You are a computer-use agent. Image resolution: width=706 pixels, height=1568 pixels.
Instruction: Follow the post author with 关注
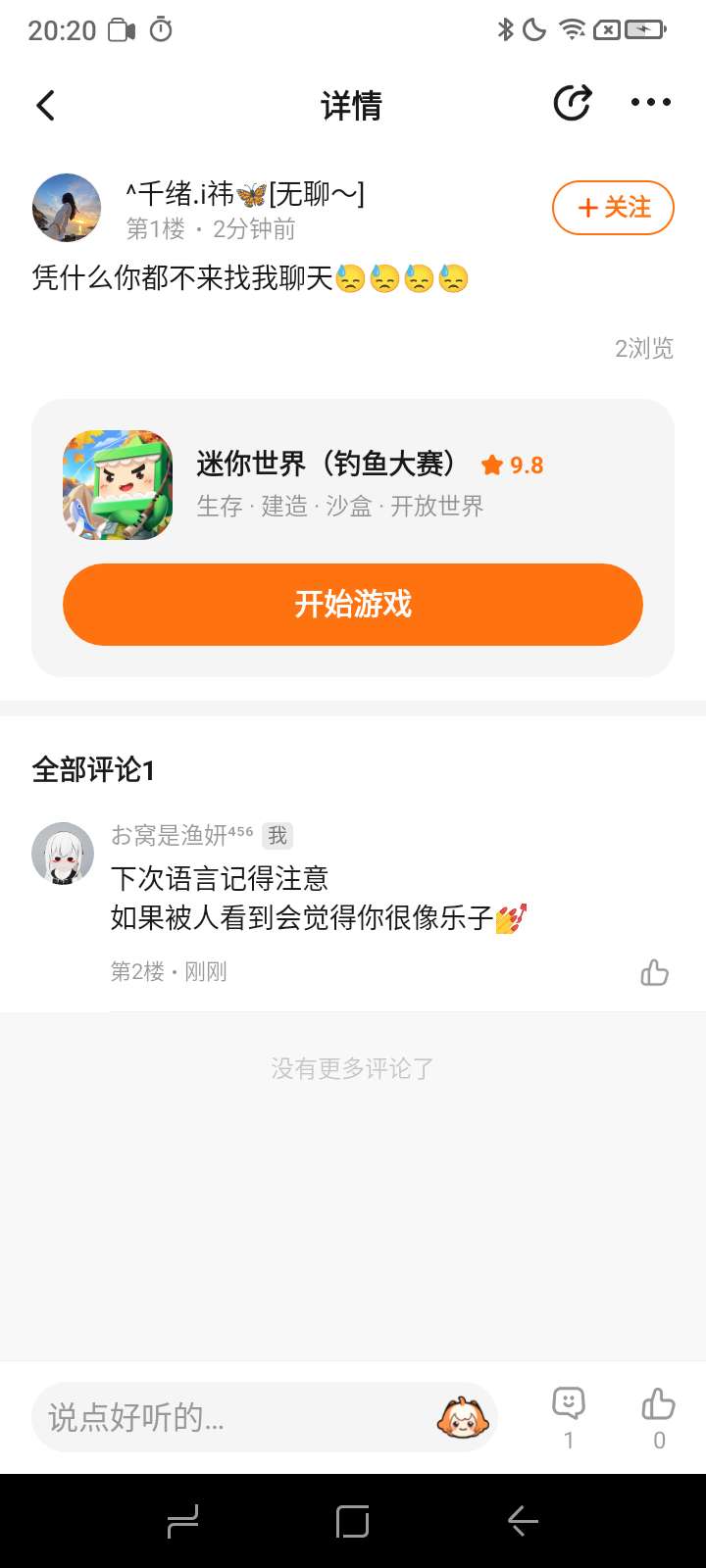pyautogui.click(x=613, y=208)
